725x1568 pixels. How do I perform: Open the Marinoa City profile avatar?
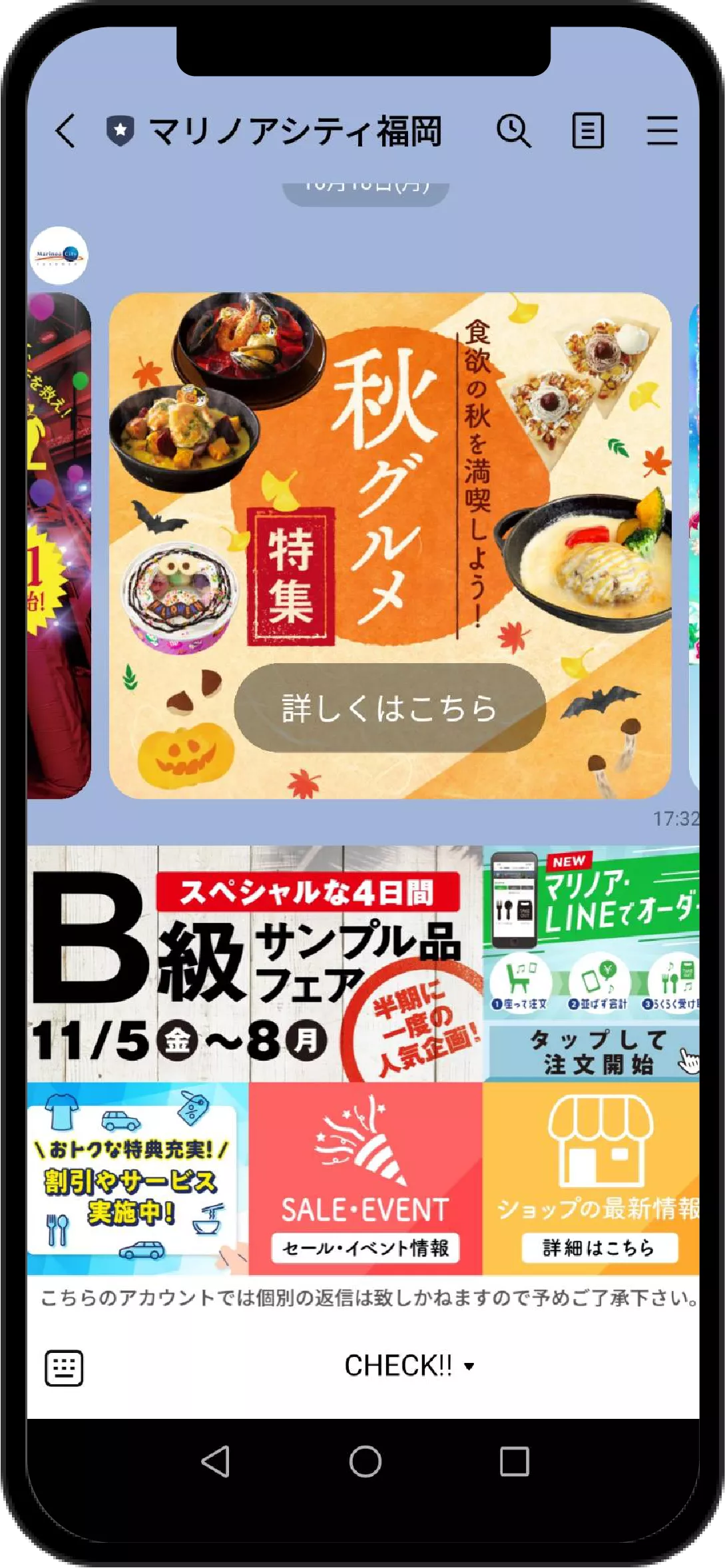59,256
